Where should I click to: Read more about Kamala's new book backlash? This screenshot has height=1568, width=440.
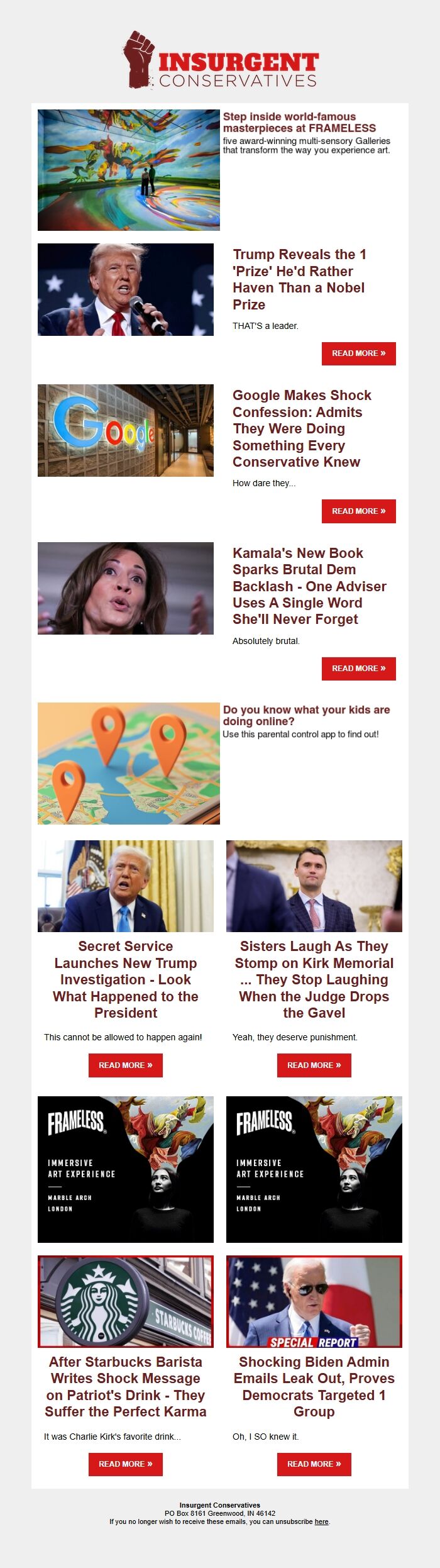click(x=358, y=669)
